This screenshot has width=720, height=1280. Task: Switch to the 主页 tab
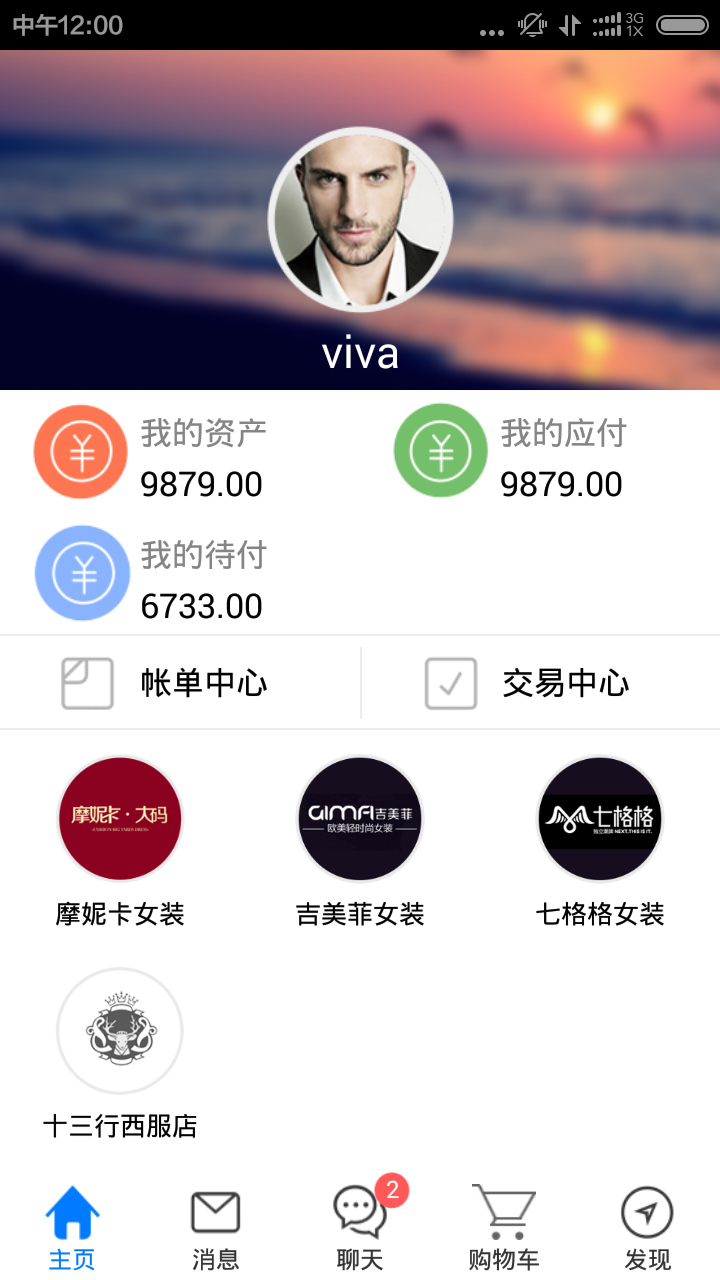tap(72, 1228)
